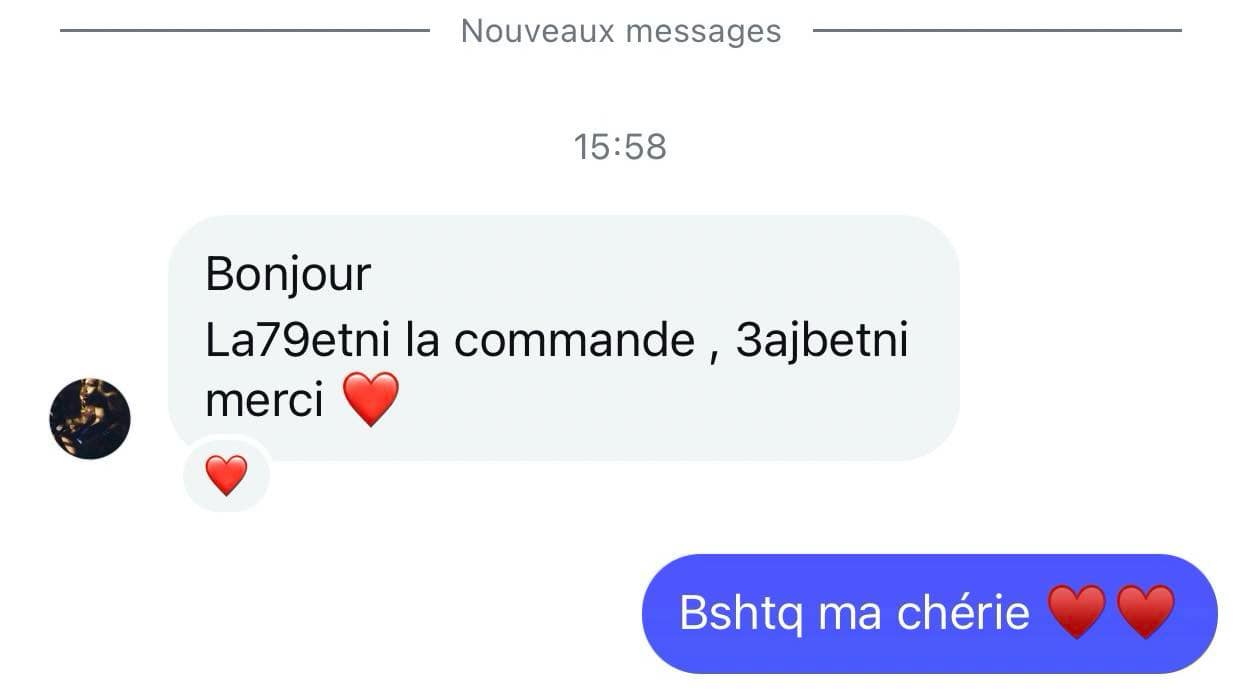Tap the heart reaction under the message

(x=226, y=475)
